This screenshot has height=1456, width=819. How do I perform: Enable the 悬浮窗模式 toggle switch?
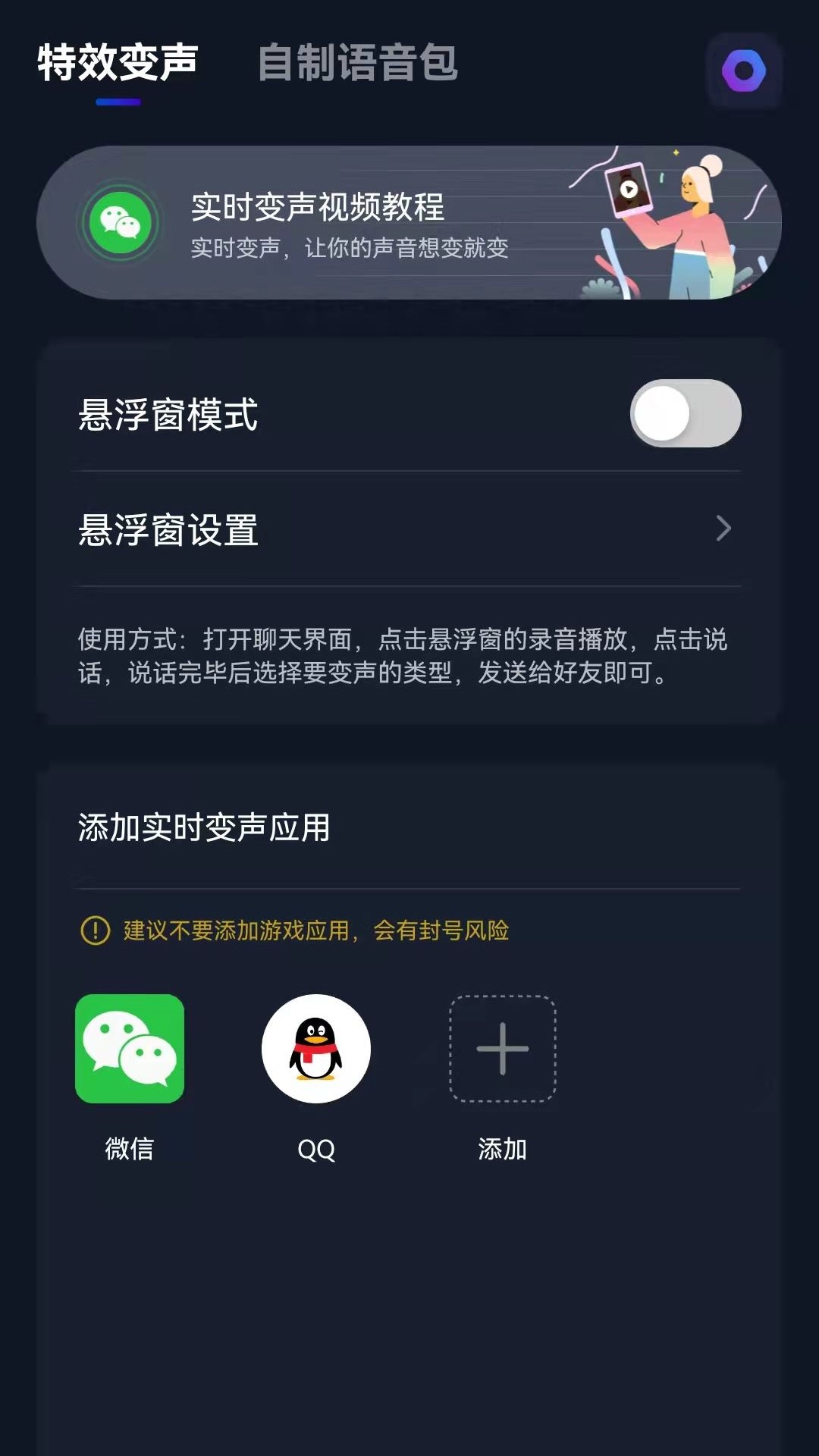tap(685, 413)
